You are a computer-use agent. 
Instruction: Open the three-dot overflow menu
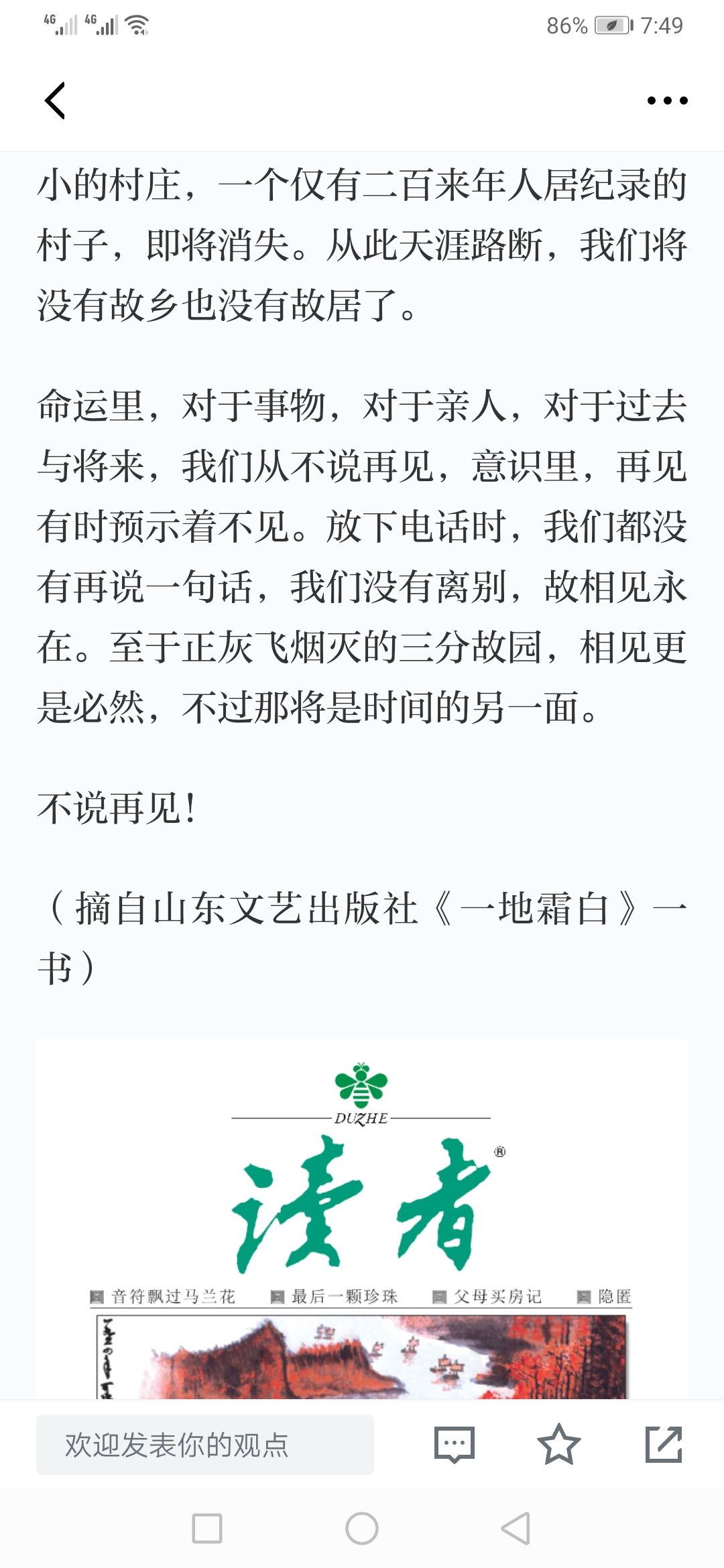pos(667,101)
